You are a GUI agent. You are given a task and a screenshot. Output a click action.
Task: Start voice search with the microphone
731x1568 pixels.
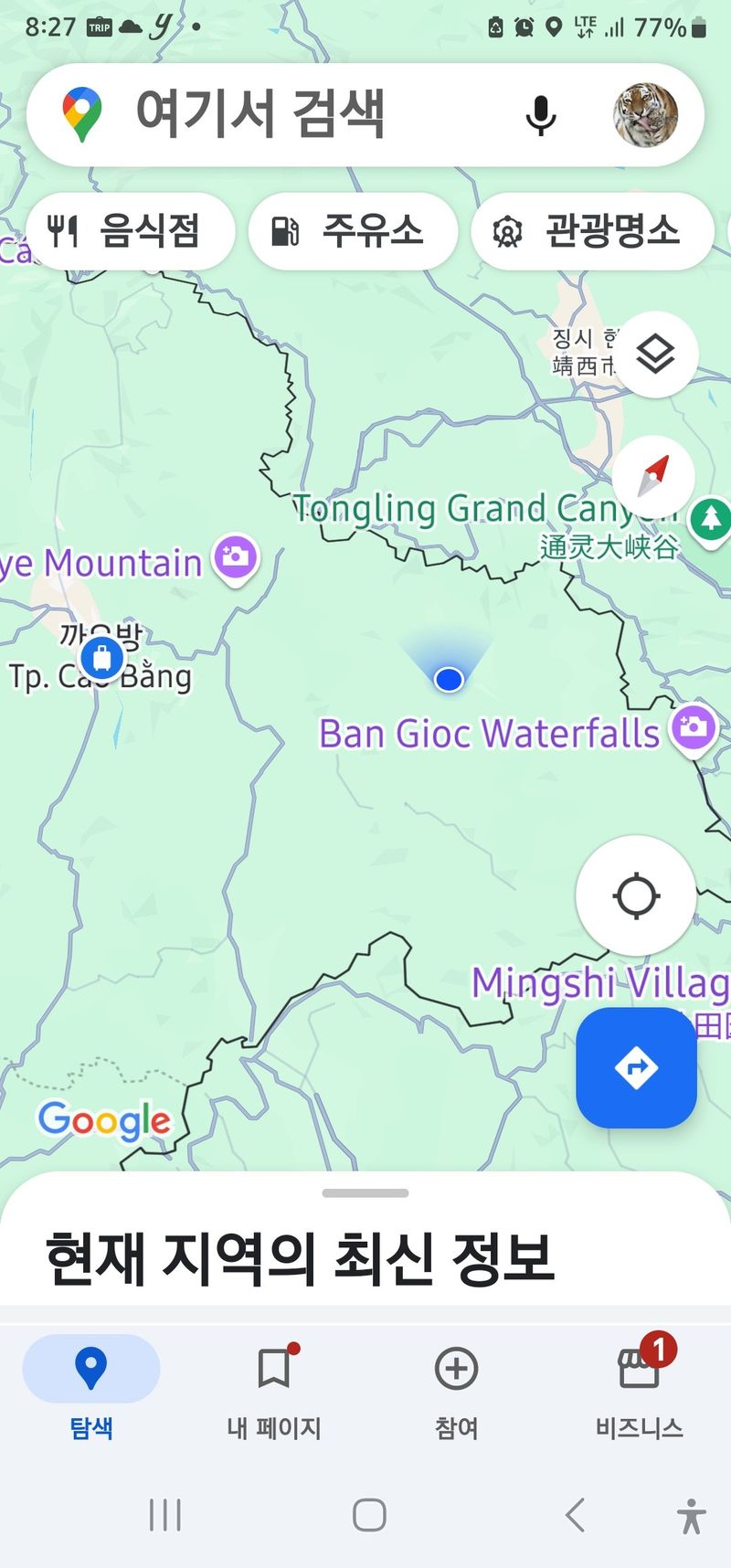541,115
